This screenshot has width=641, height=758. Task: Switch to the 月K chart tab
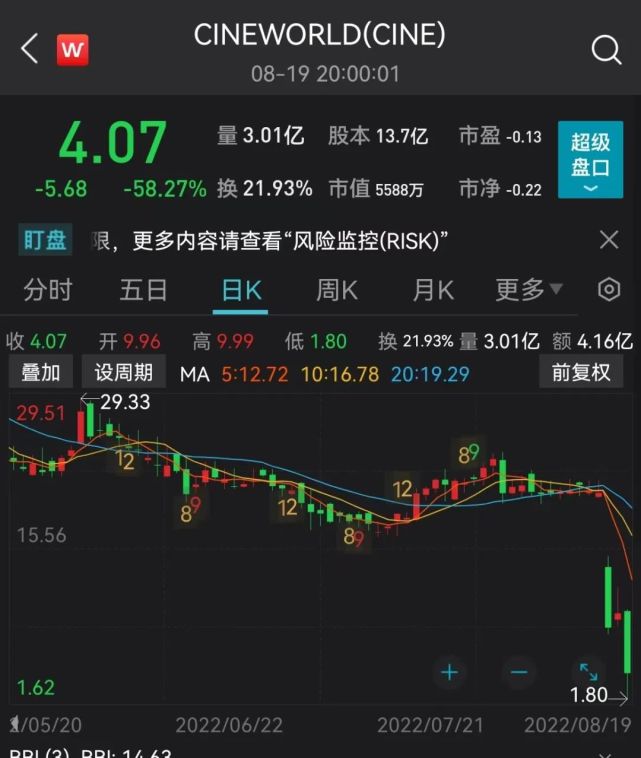pyautogui.click(x=433, y=290)
